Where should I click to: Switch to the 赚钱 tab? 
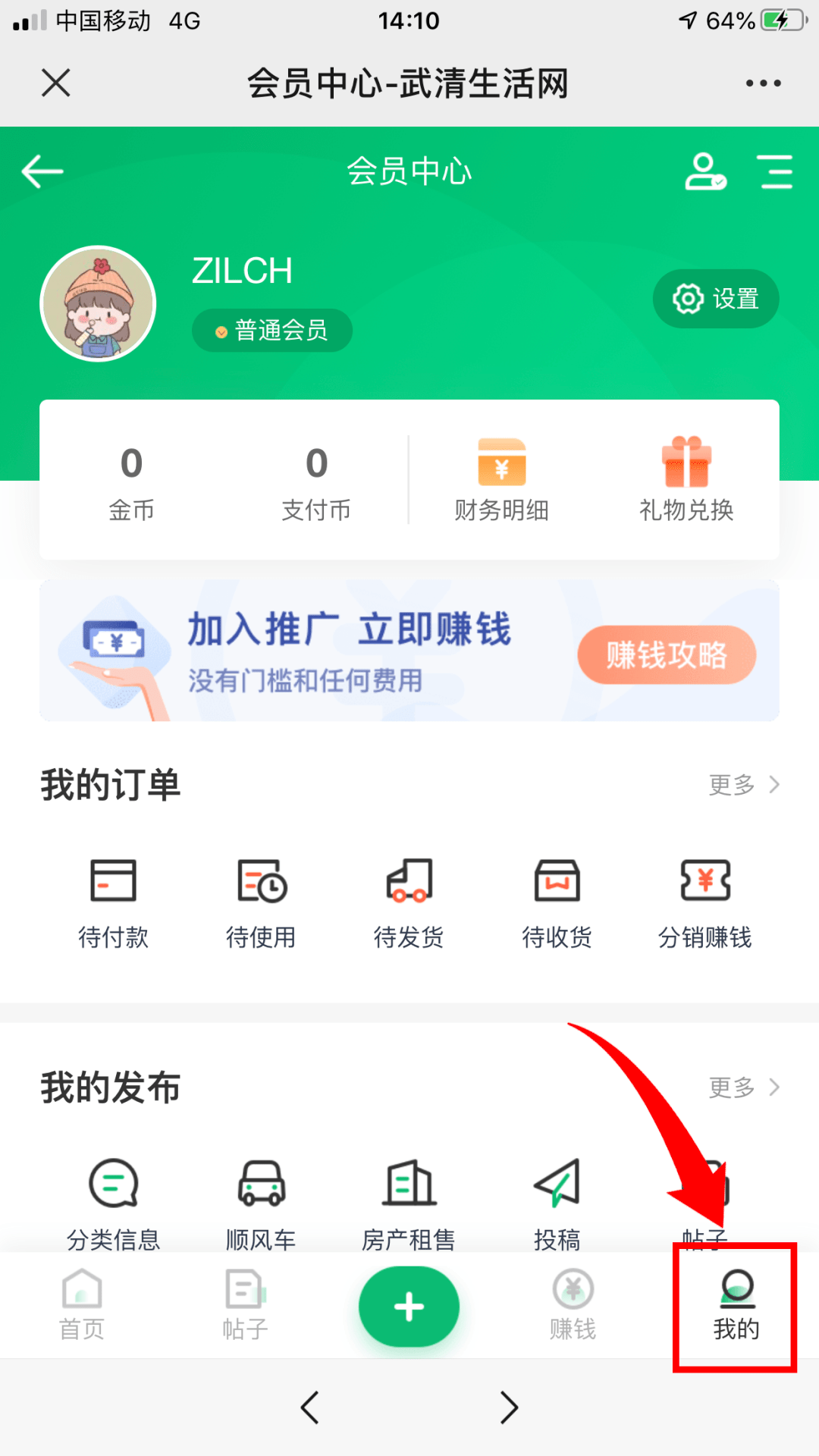[x=573, y=1306]
